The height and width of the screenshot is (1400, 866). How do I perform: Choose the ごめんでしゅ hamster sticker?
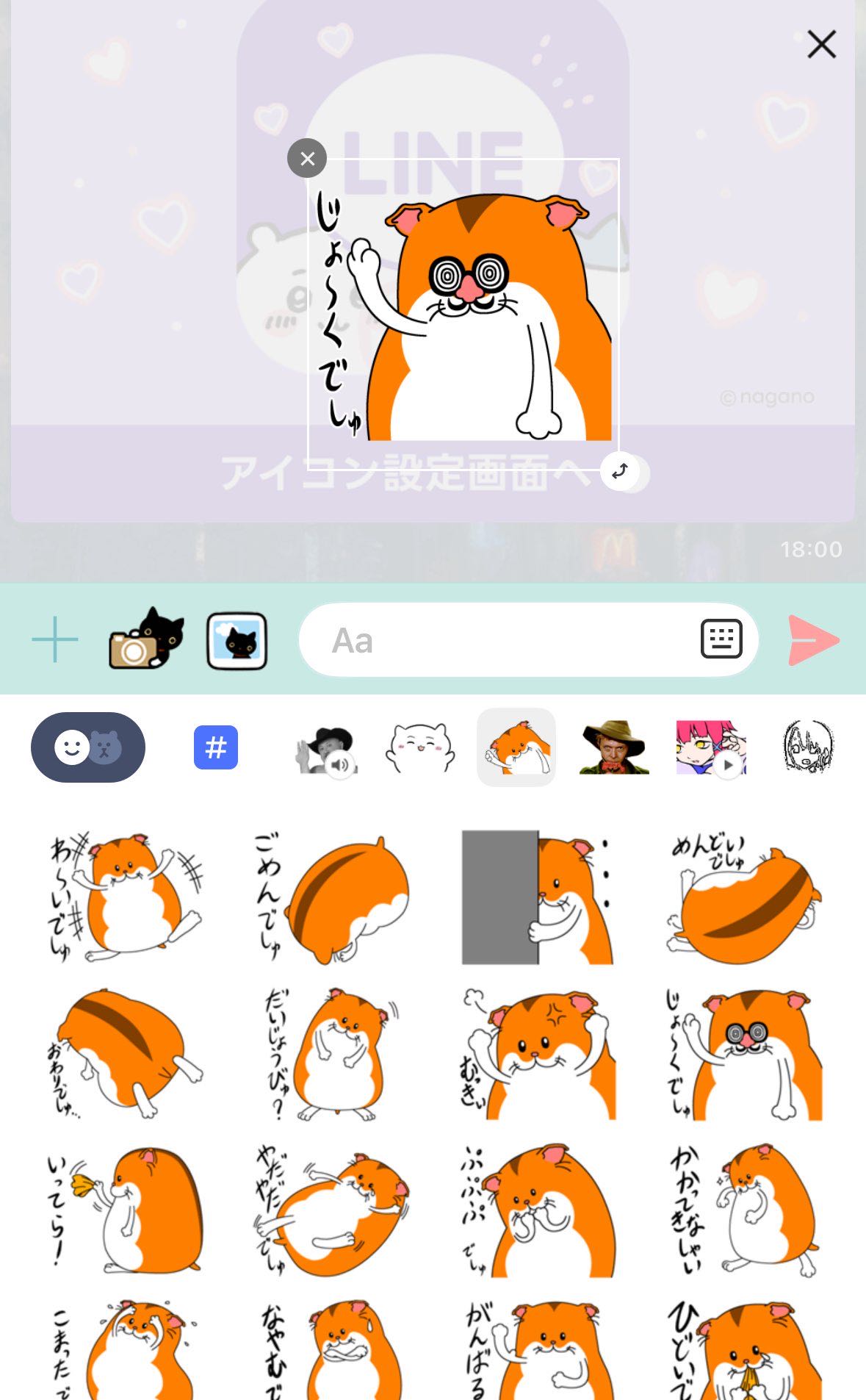tap(332, 898)
